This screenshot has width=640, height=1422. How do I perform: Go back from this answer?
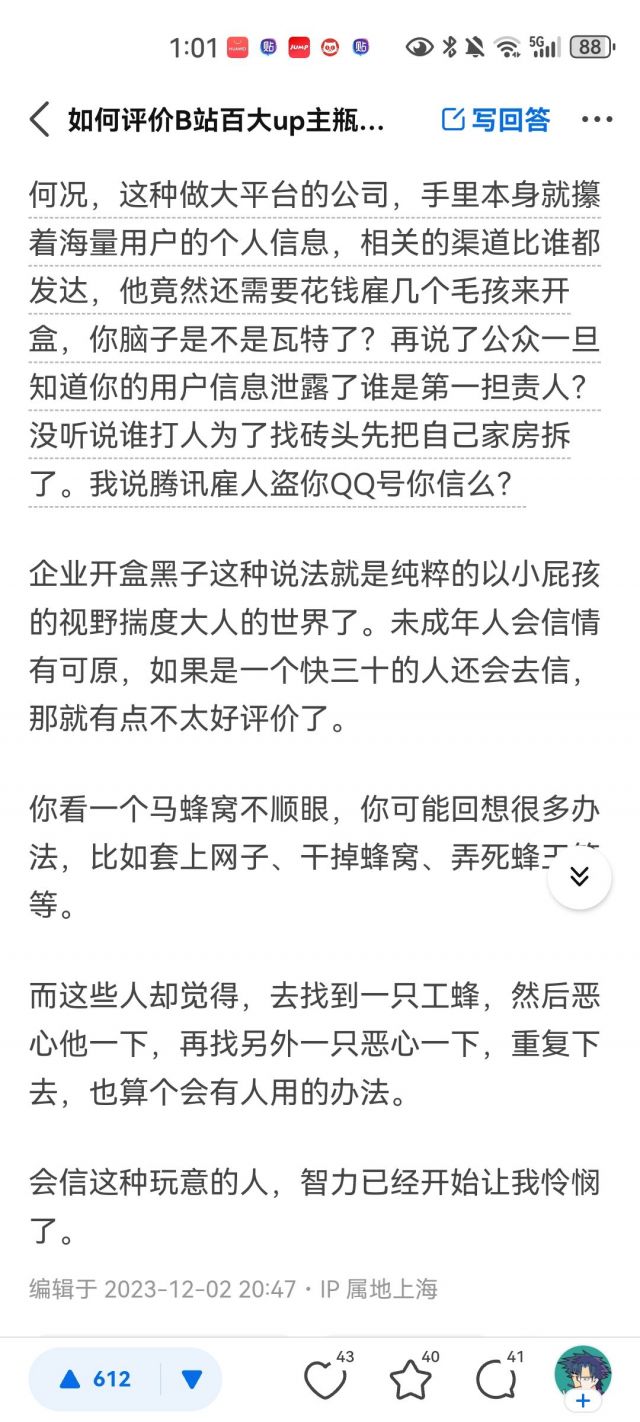pos(40,120)
